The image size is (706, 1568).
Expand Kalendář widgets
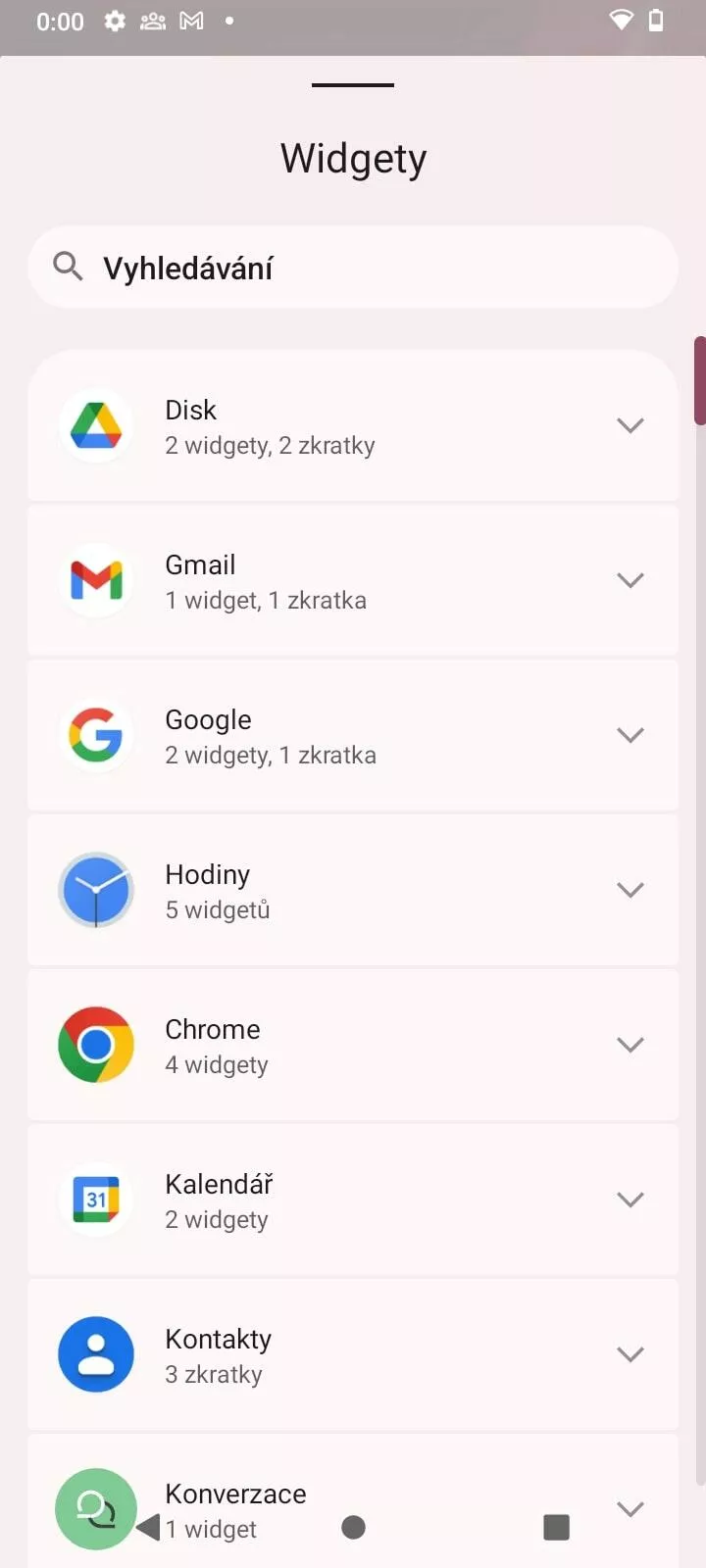click(x=353, y=1200)
